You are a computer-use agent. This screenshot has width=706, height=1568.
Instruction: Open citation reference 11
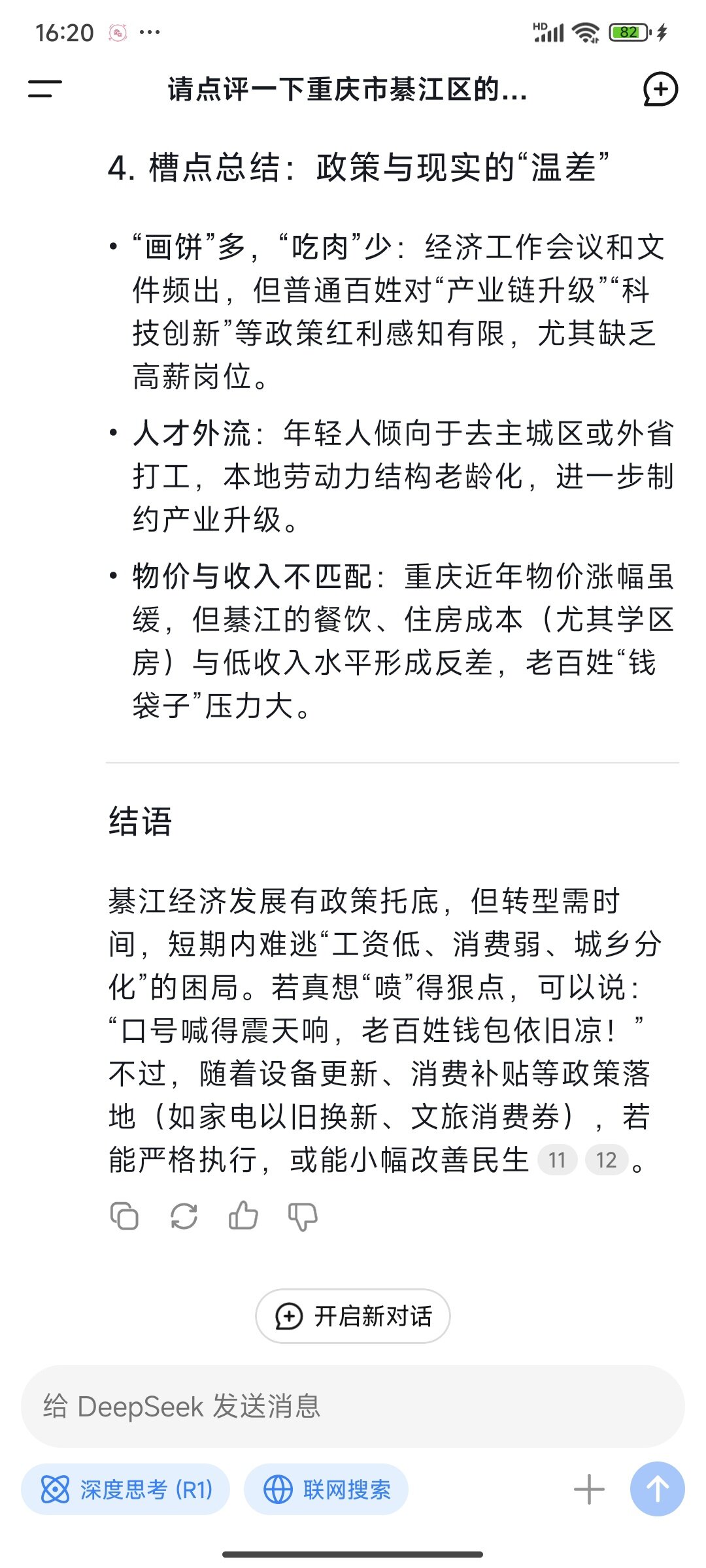coord(557,1160)
